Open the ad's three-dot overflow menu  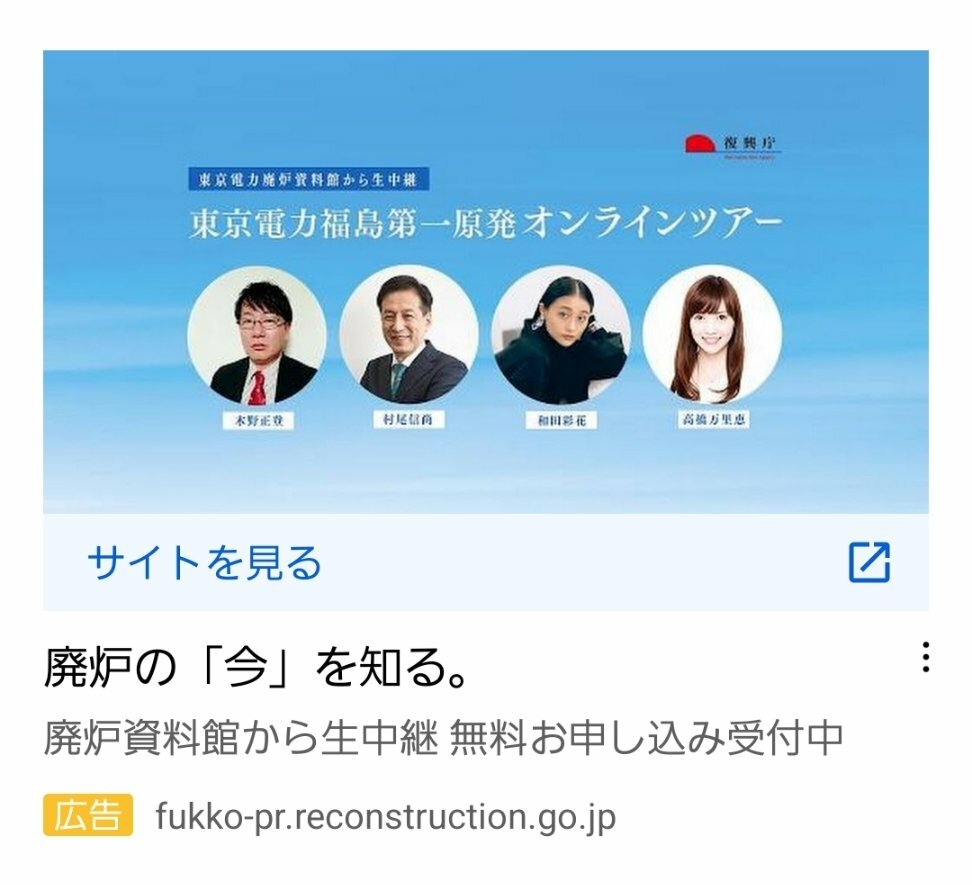(925, 657)
